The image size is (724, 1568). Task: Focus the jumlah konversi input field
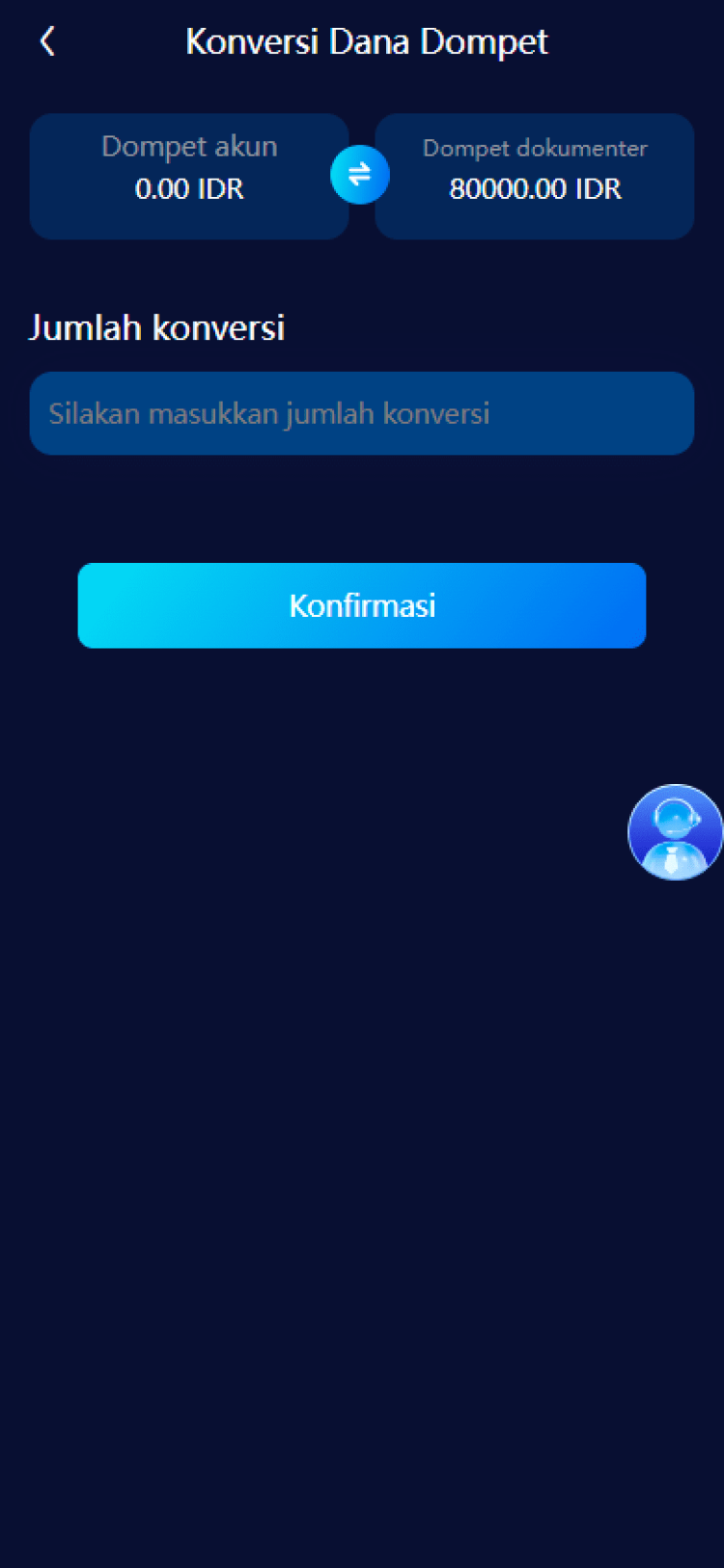362,413
